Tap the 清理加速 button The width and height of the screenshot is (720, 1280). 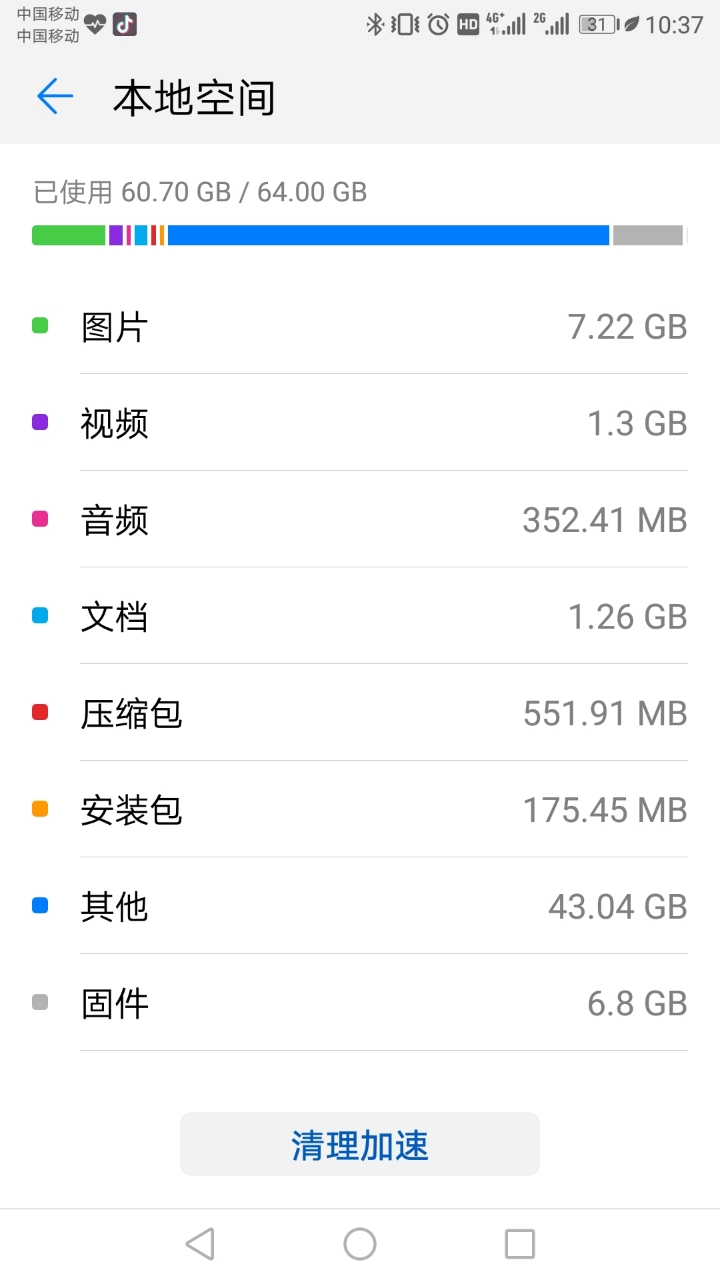tap(360, 1144)
